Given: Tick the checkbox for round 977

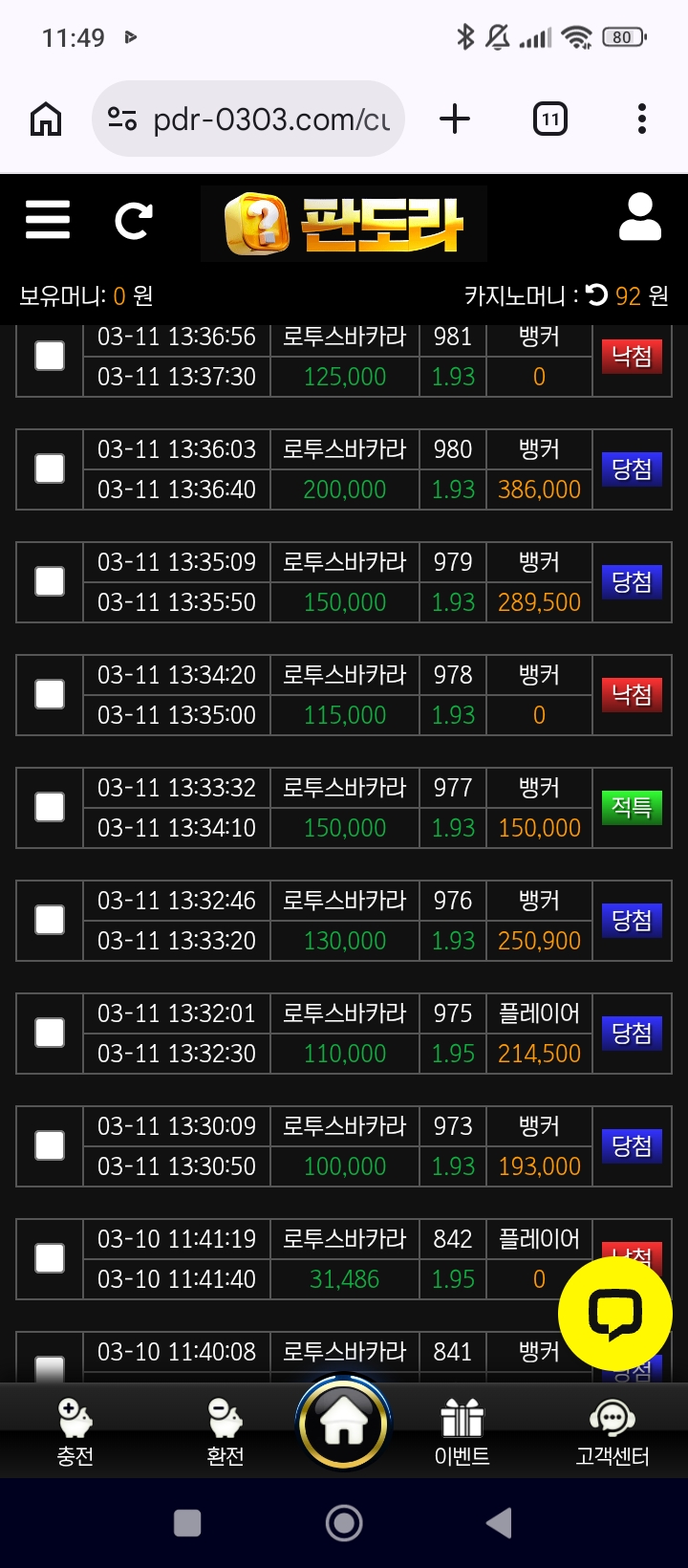Looking at the screenshot, I should [x=50, y=807].
